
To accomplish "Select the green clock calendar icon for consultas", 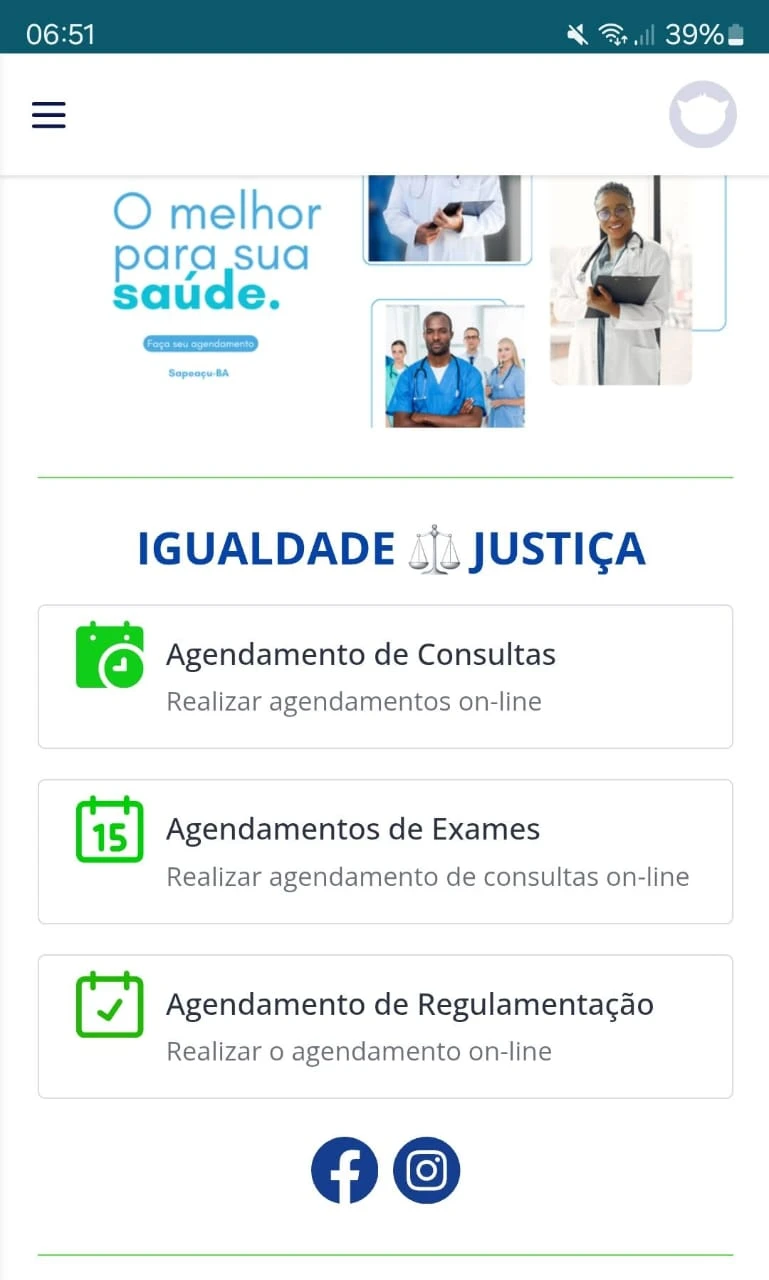I will 109,655.
